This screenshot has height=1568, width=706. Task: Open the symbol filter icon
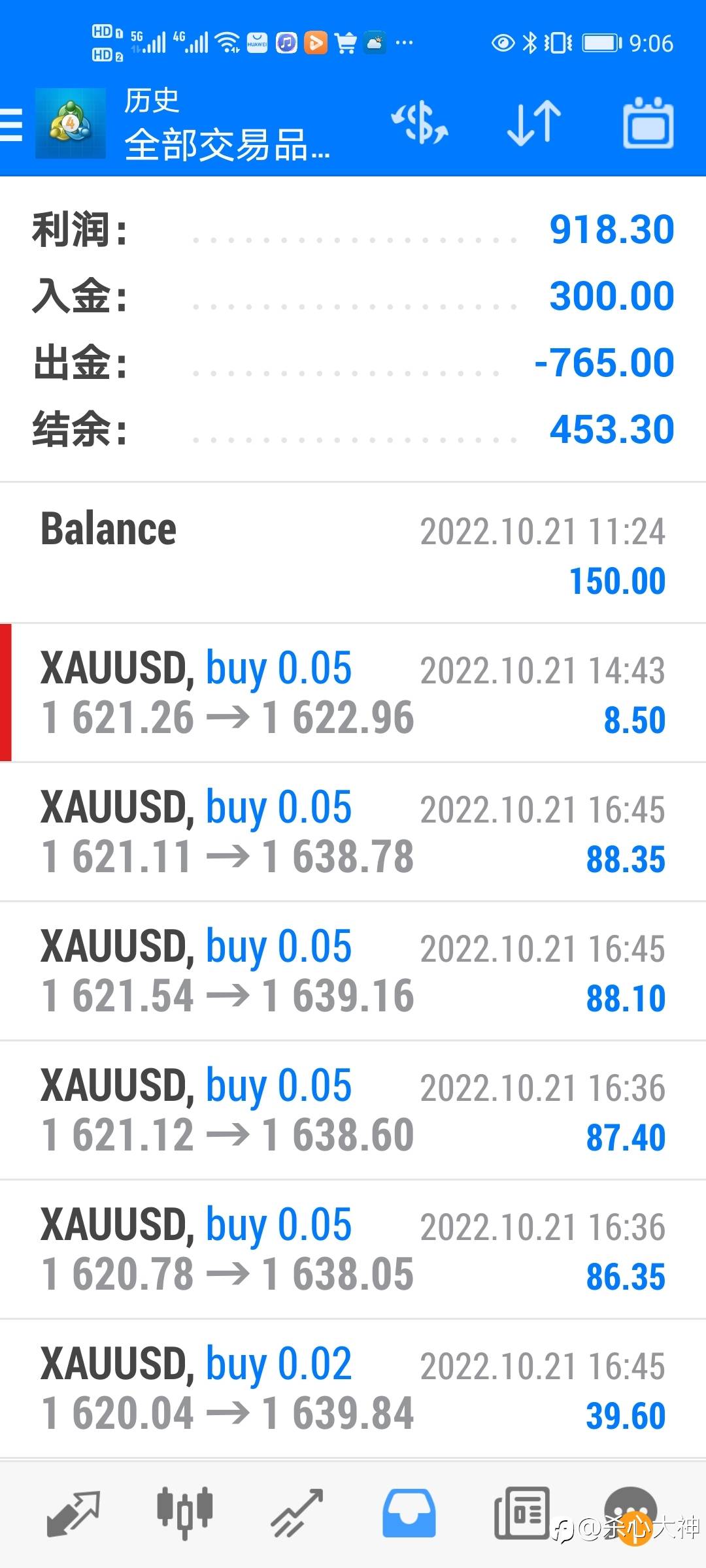coord(420,123)
